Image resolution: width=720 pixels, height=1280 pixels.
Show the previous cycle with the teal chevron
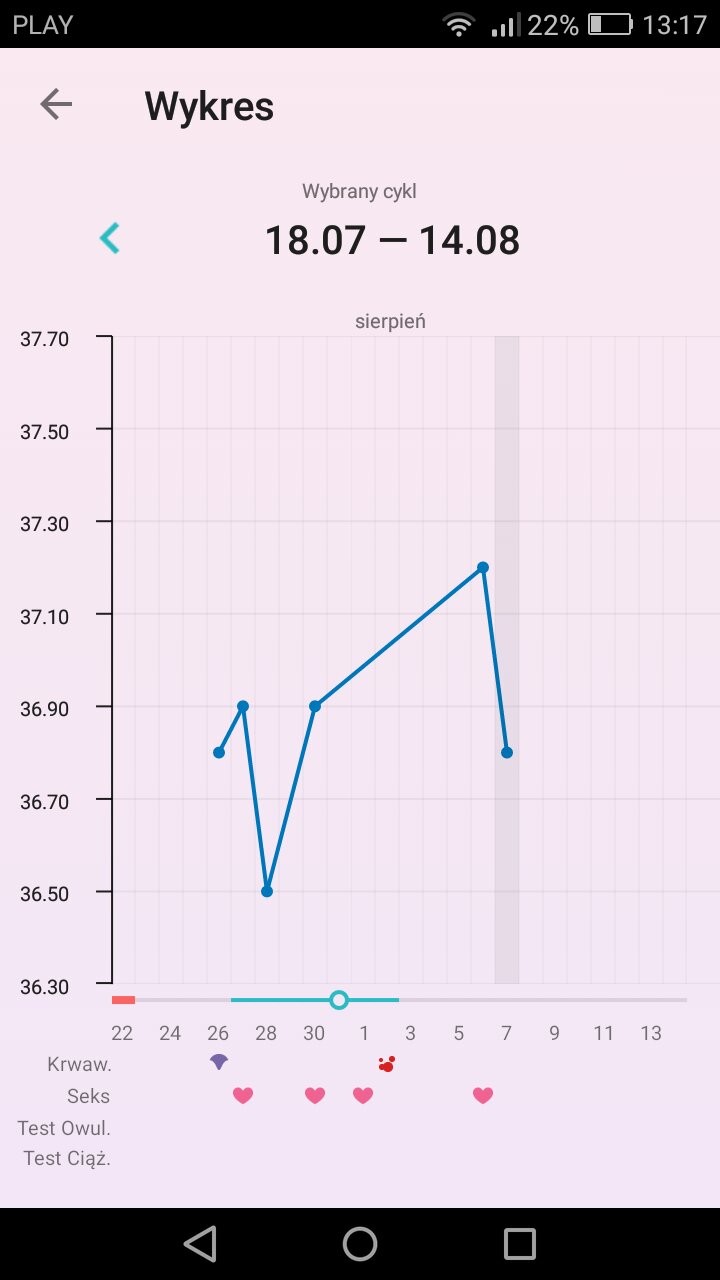point(110,238)
